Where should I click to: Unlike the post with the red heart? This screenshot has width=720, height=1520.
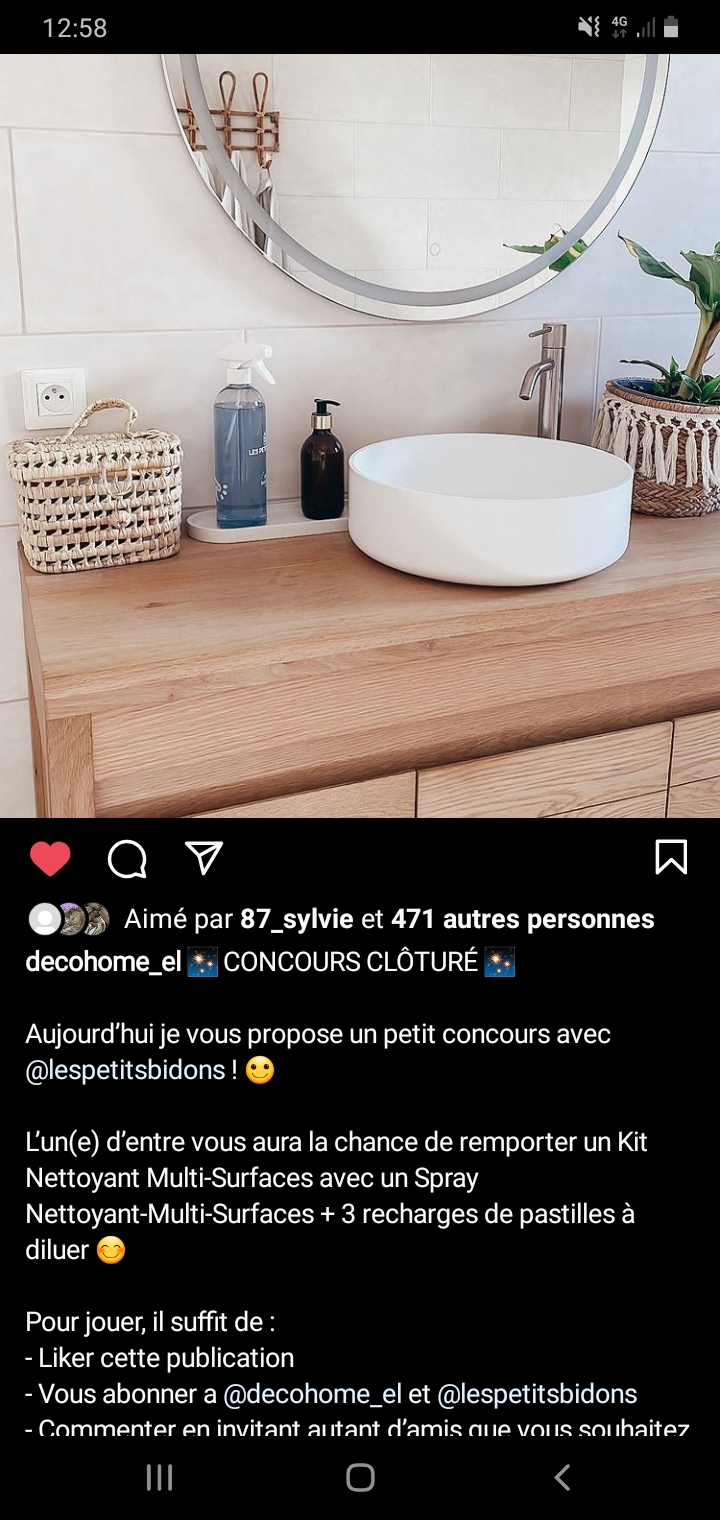click(50, 858)
